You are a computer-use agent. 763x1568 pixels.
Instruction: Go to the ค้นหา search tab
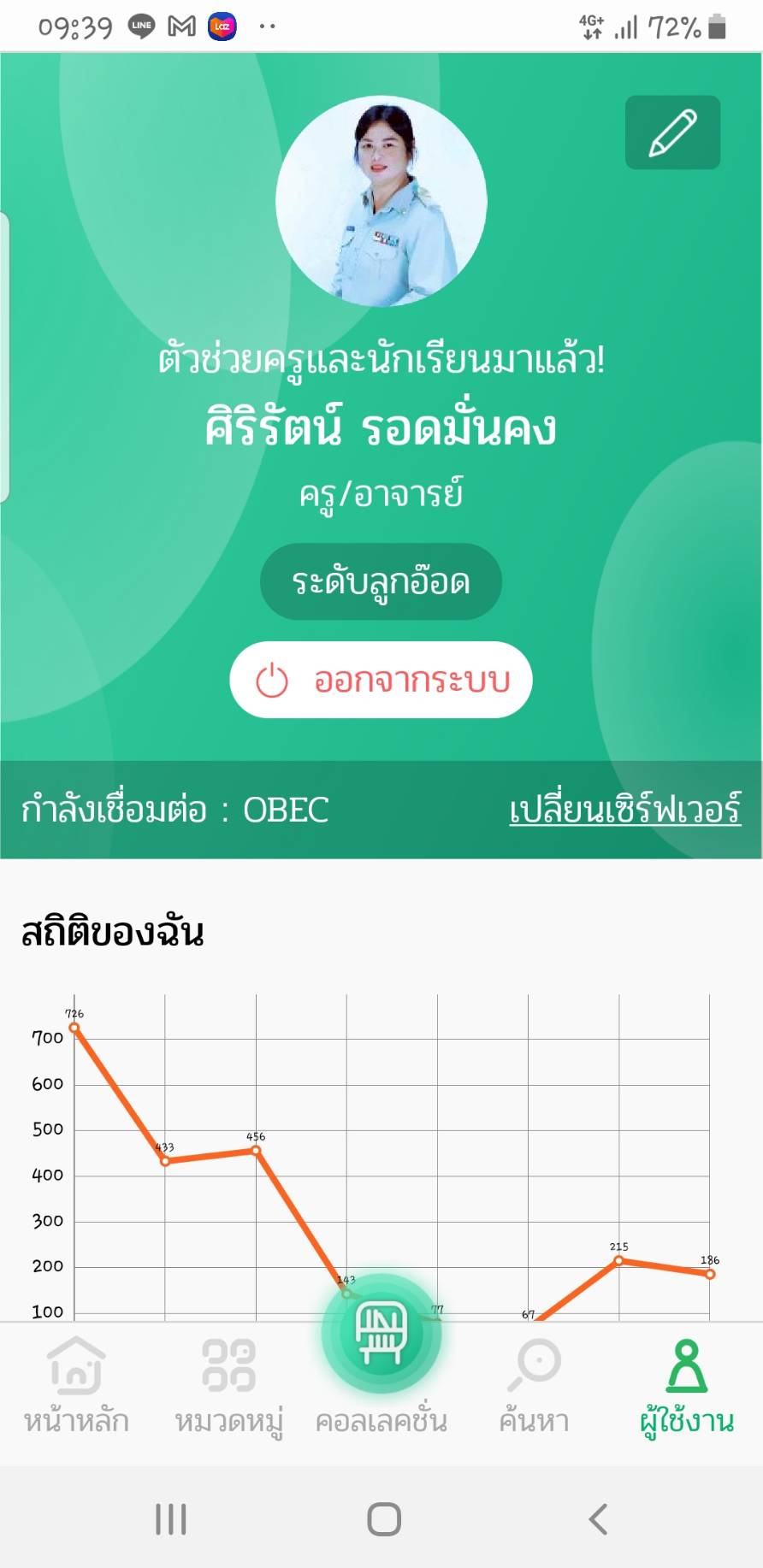coord(534,1386)
